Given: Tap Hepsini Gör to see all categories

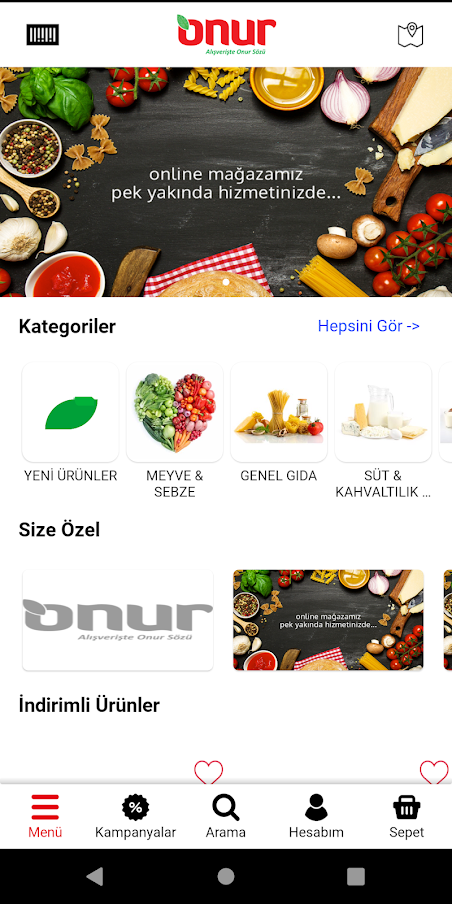Looking at the screenshot, I should point(368,326).
